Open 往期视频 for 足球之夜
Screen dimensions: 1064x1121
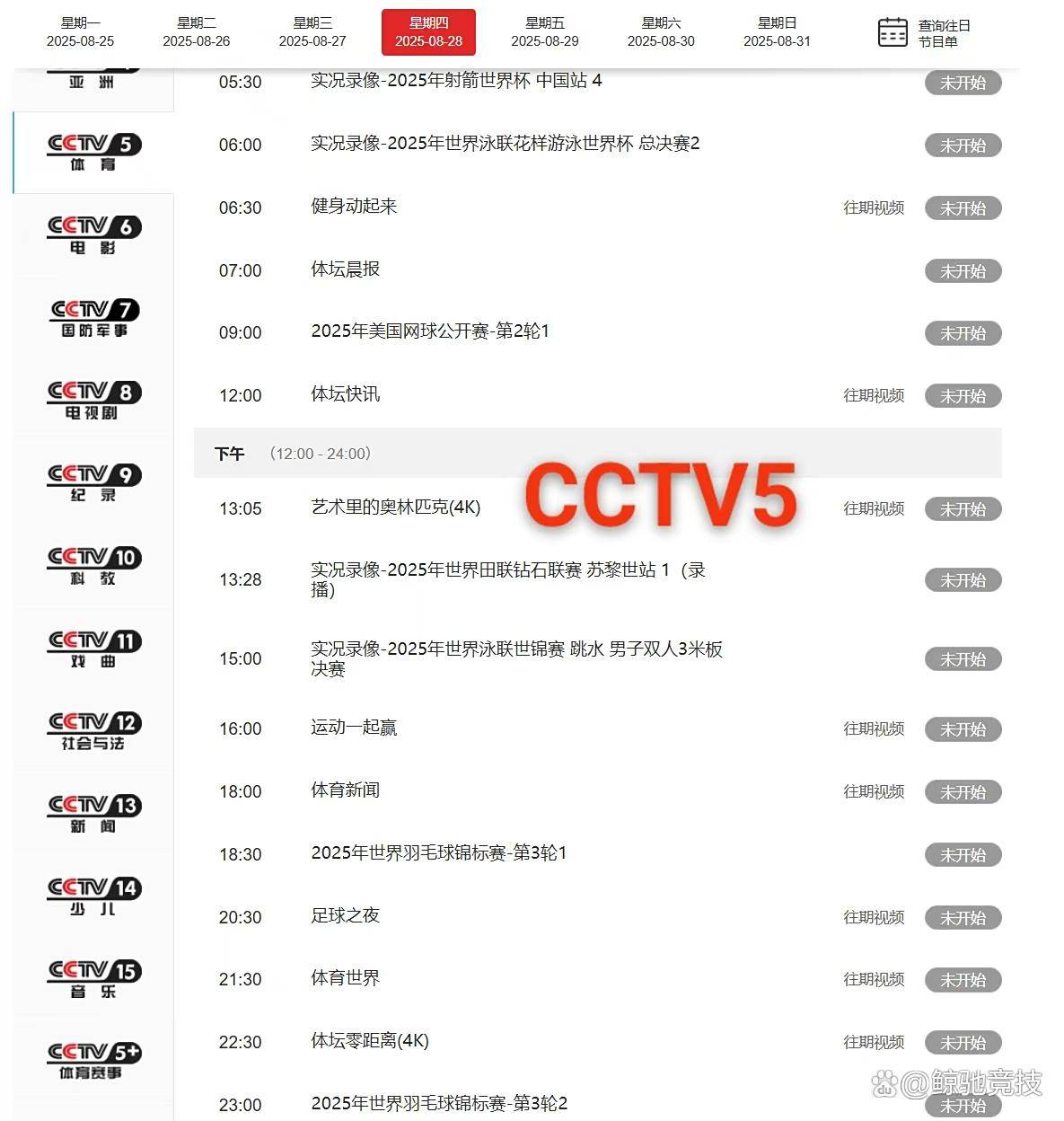(x=873, y=917)
